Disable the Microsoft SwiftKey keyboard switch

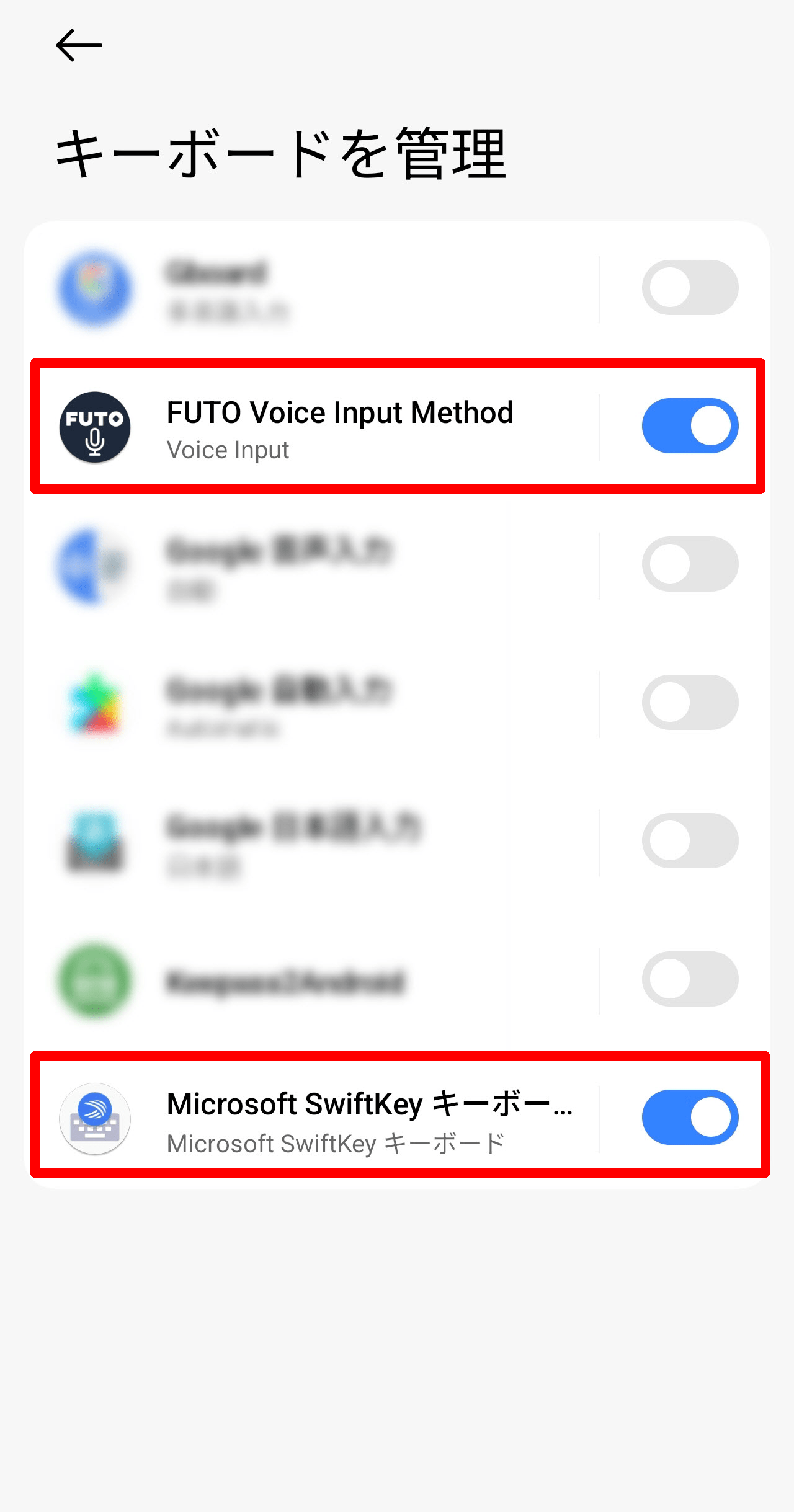(x=690, y=1117)
